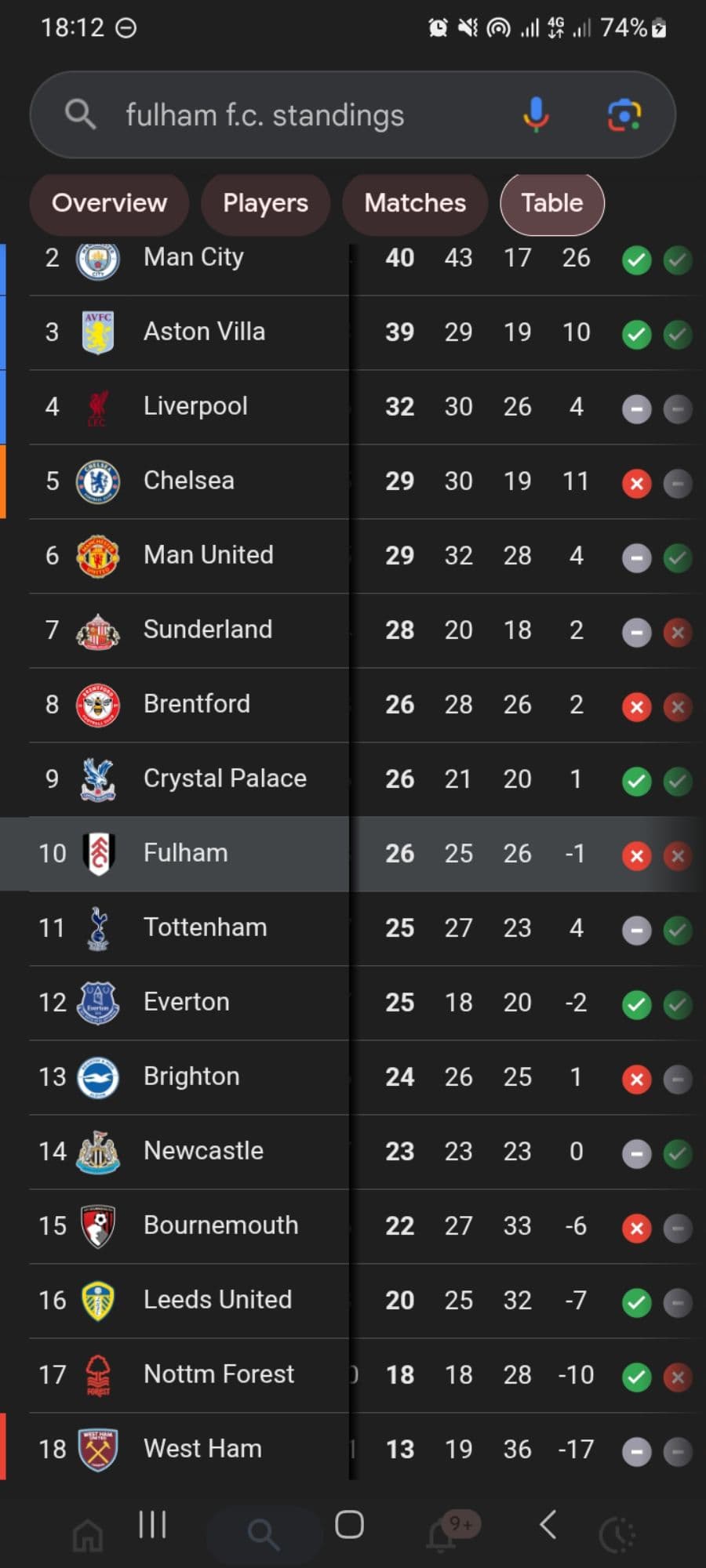Image resolution: width=706 pixels, height=1568 pixels.
Task: Select the Table tab
Action: point(552,203)
